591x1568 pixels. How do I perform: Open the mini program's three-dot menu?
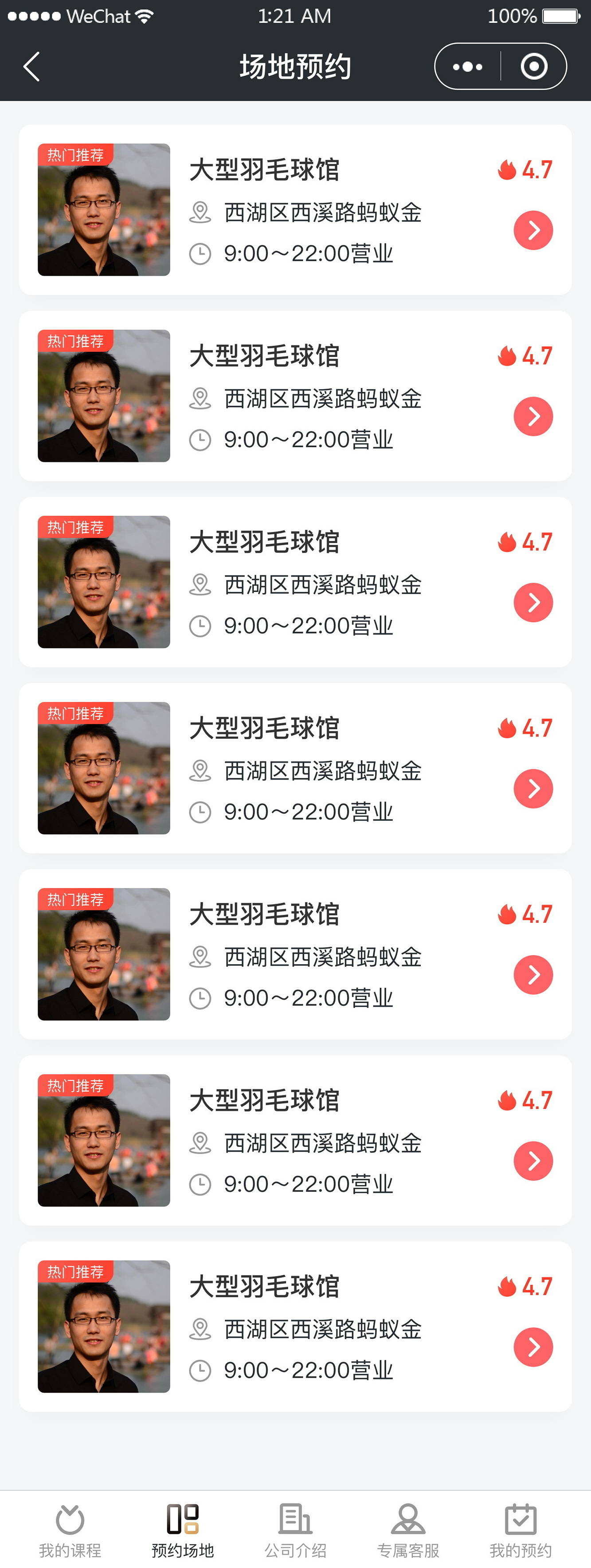tap(468, 67)
